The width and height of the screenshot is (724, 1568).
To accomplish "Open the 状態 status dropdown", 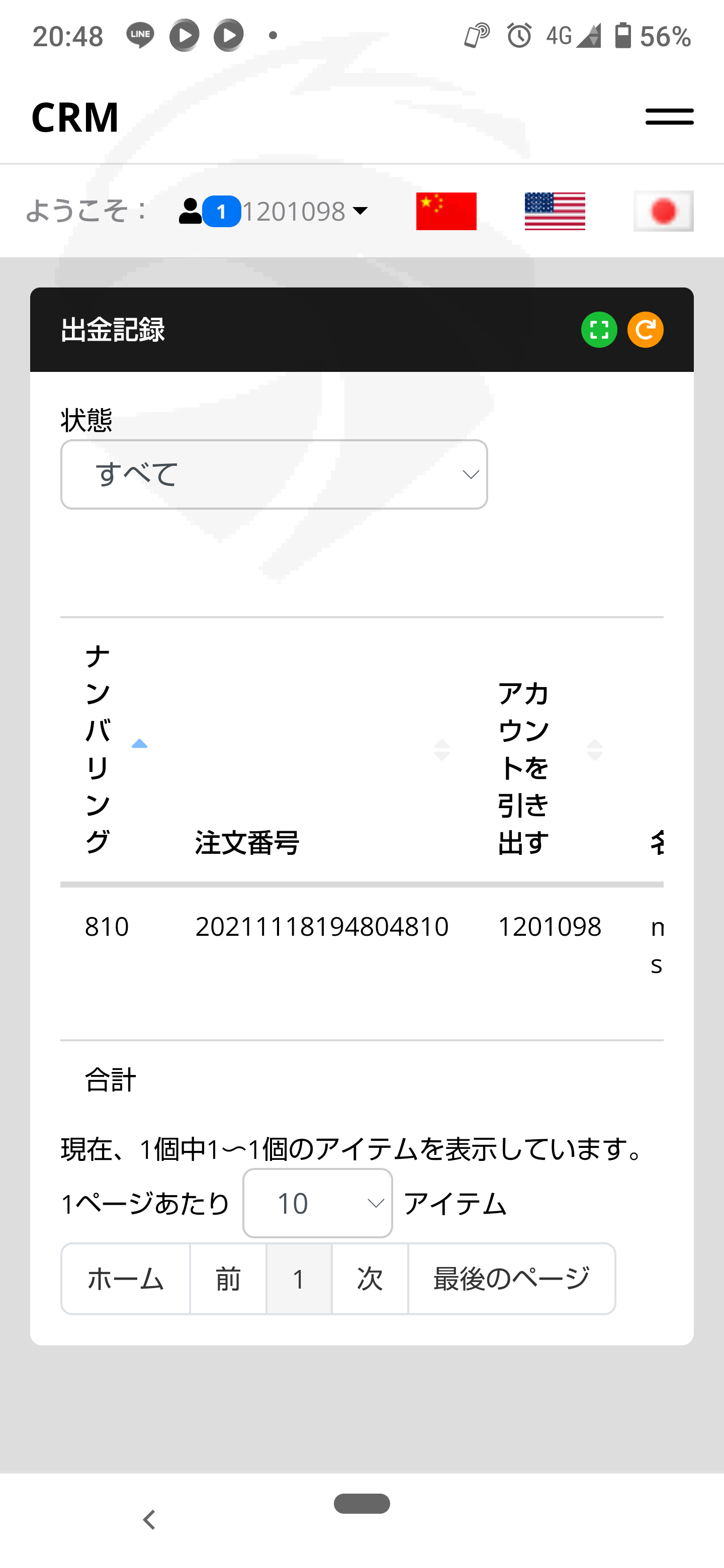I will [274, 474].
